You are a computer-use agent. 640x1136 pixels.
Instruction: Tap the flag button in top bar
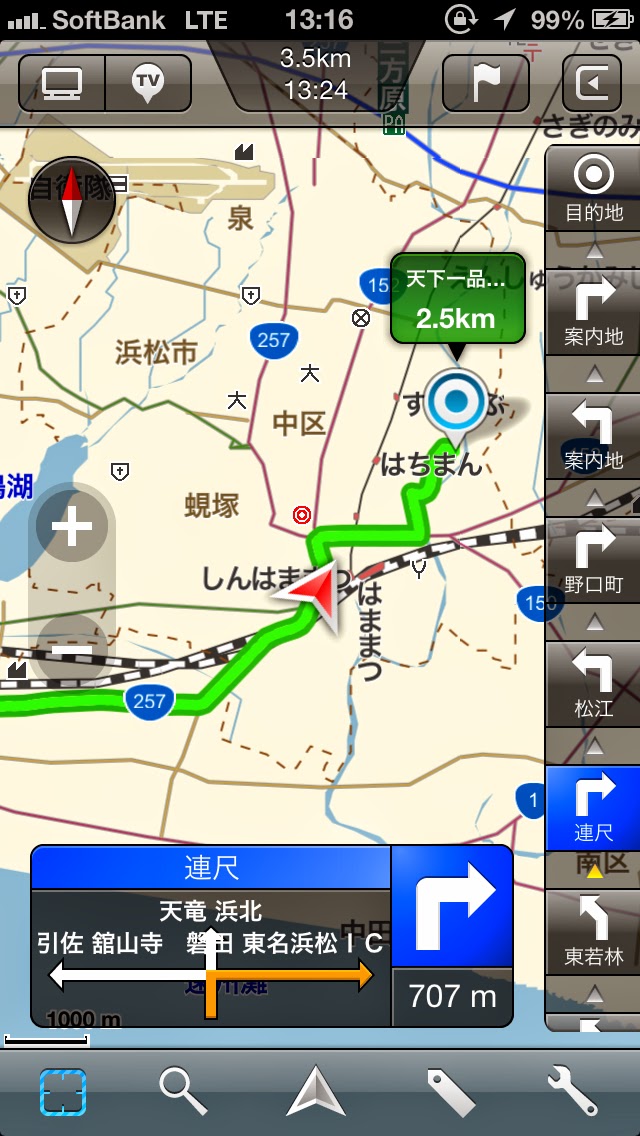pyautogui.click(x=485, y=83)
